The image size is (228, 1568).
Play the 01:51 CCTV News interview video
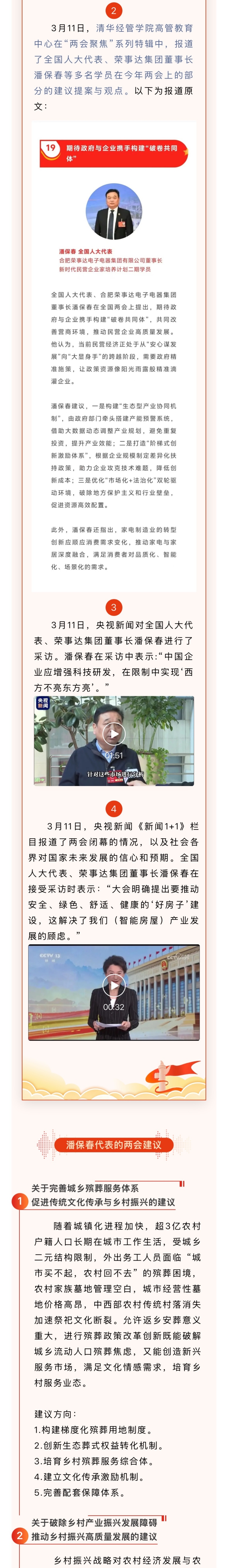tap(114, 733)
